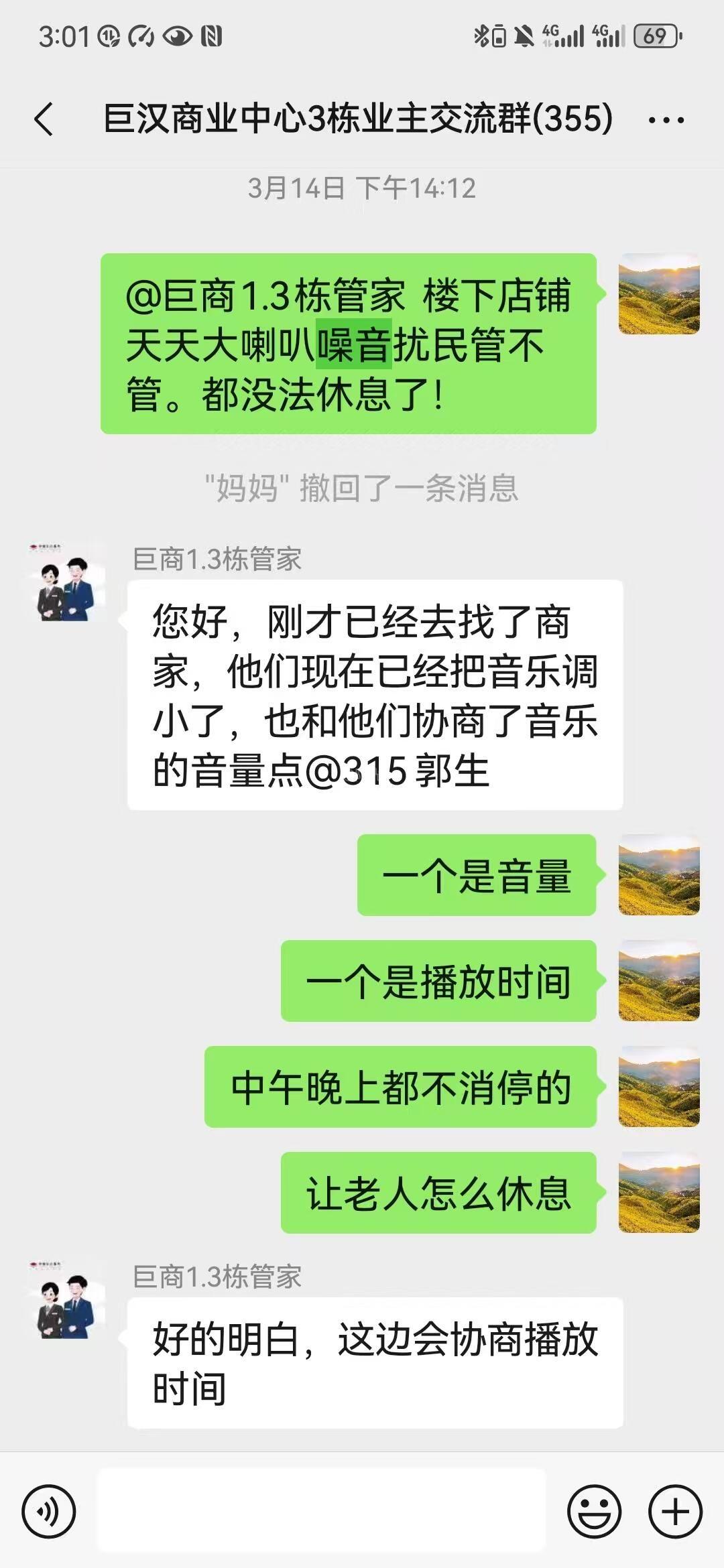724x1568 pixels.
Task: Open 巨商1.3栋管家 avatar beside 好的明白 message
Action: click(66, 1300)
